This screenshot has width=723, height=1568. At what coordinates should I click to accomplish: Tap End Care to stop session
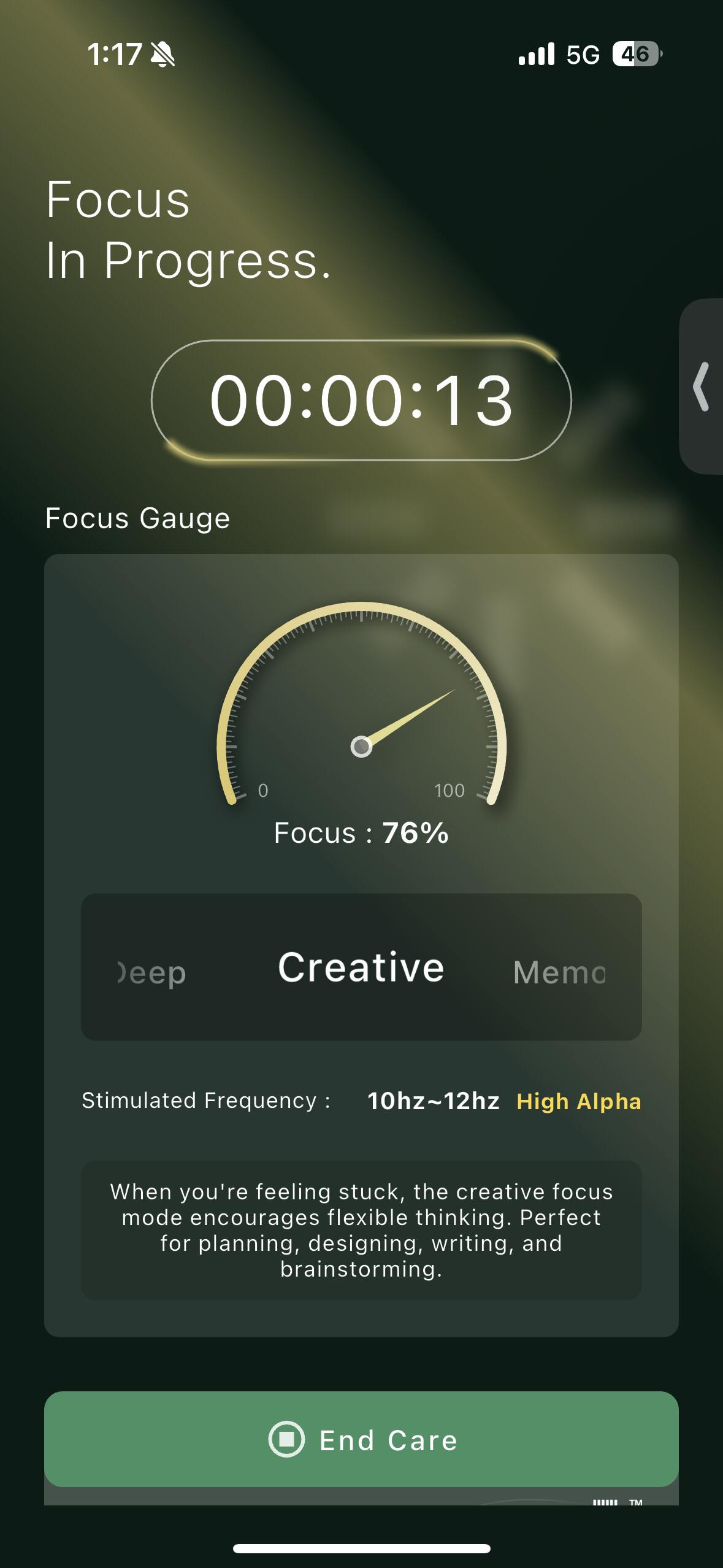pyautogui.click(x=361, y=1439)
